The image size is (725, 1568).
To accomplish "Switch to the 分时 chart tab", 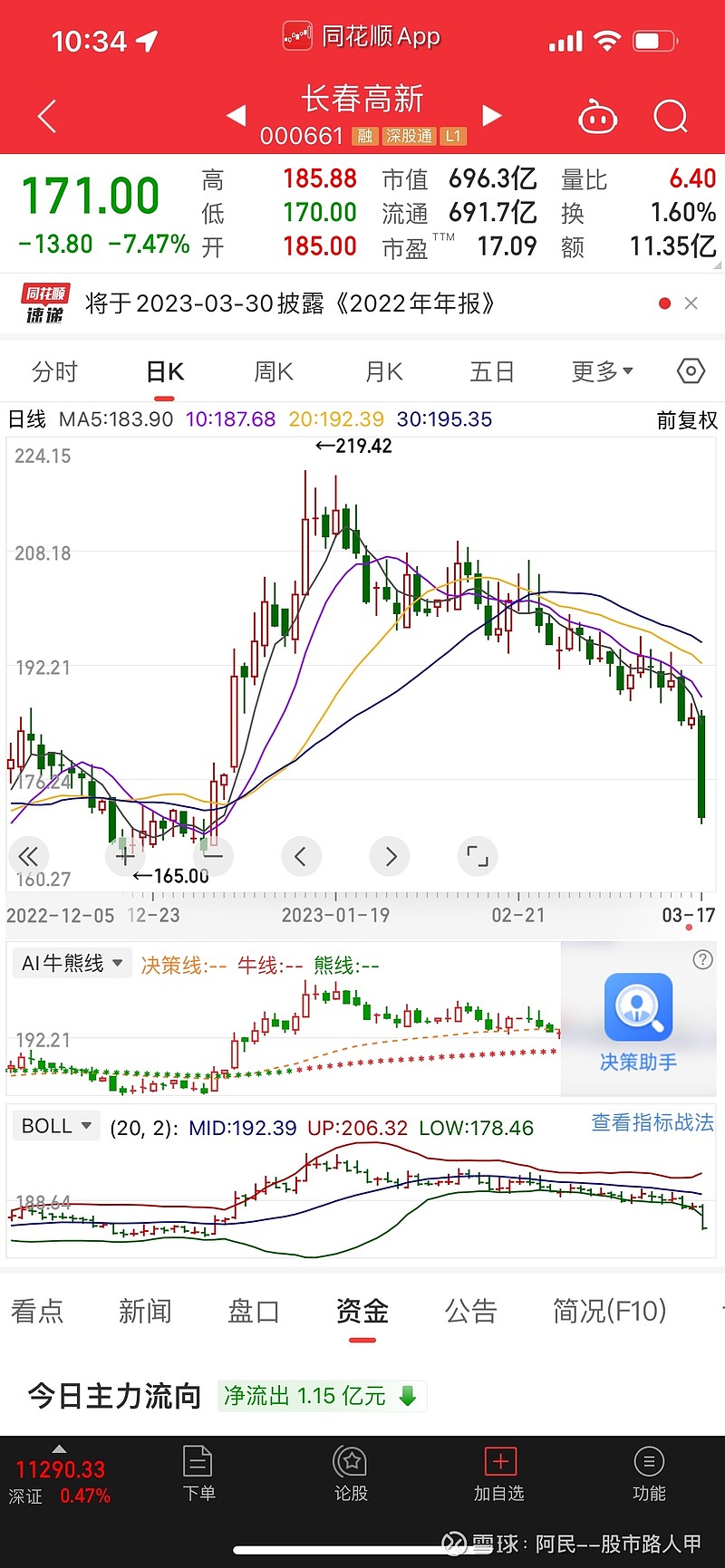I will (54, 371).
